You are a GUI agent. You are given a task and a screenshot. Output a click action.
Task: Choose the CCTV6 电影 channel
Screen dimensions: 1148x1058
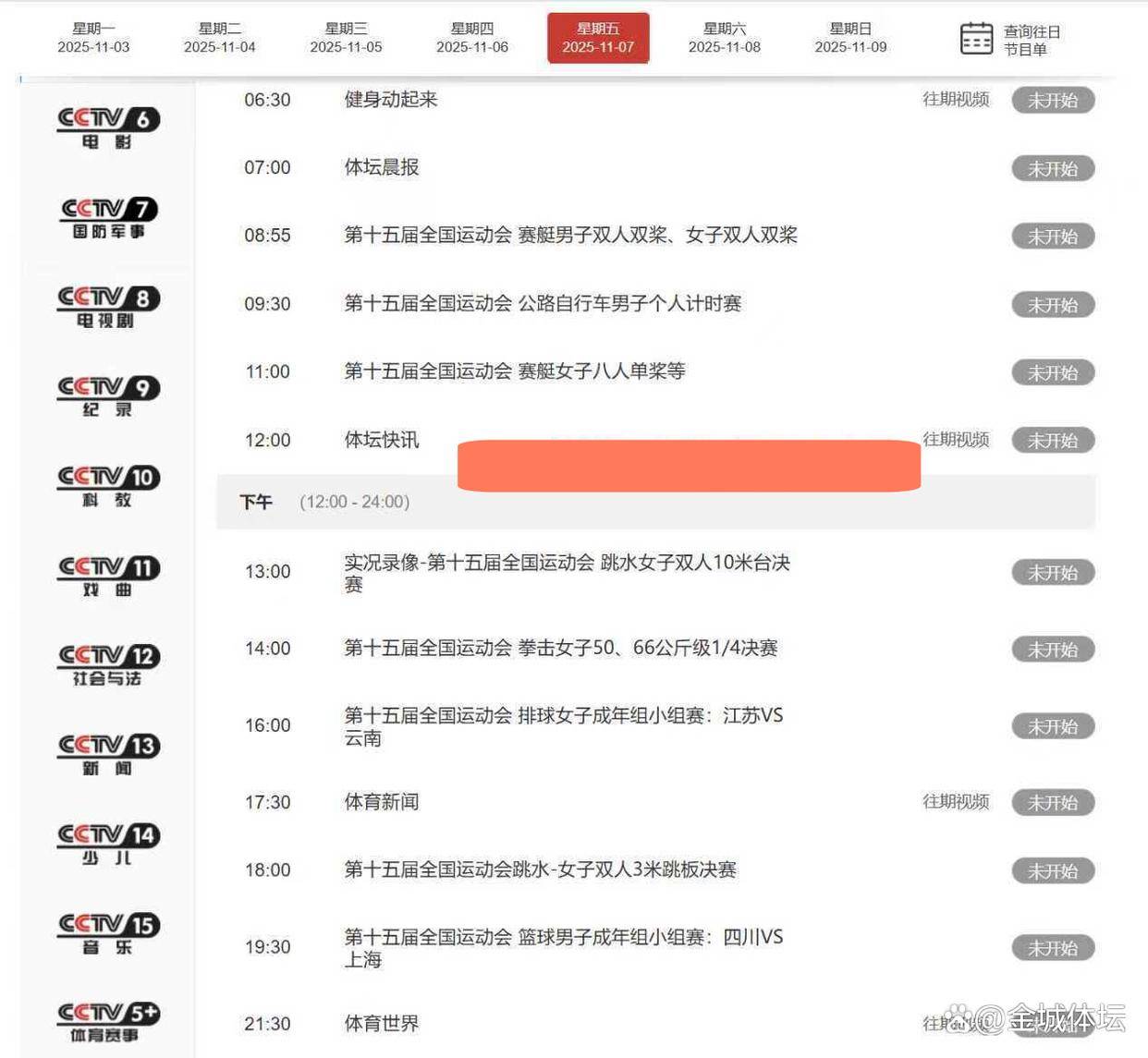[x=108, y=128]
